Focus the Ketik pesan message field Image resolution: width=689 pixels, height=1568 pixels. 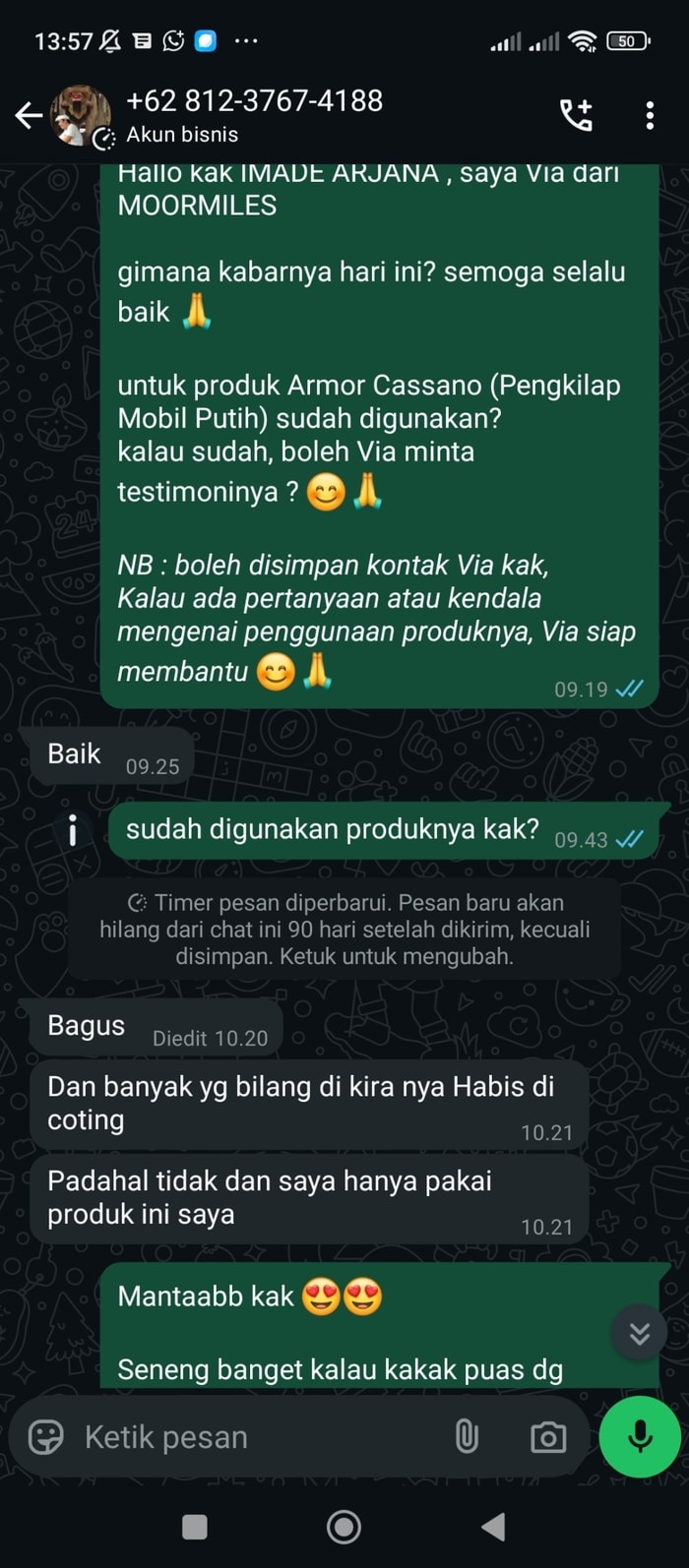(x=256, y=1437)
